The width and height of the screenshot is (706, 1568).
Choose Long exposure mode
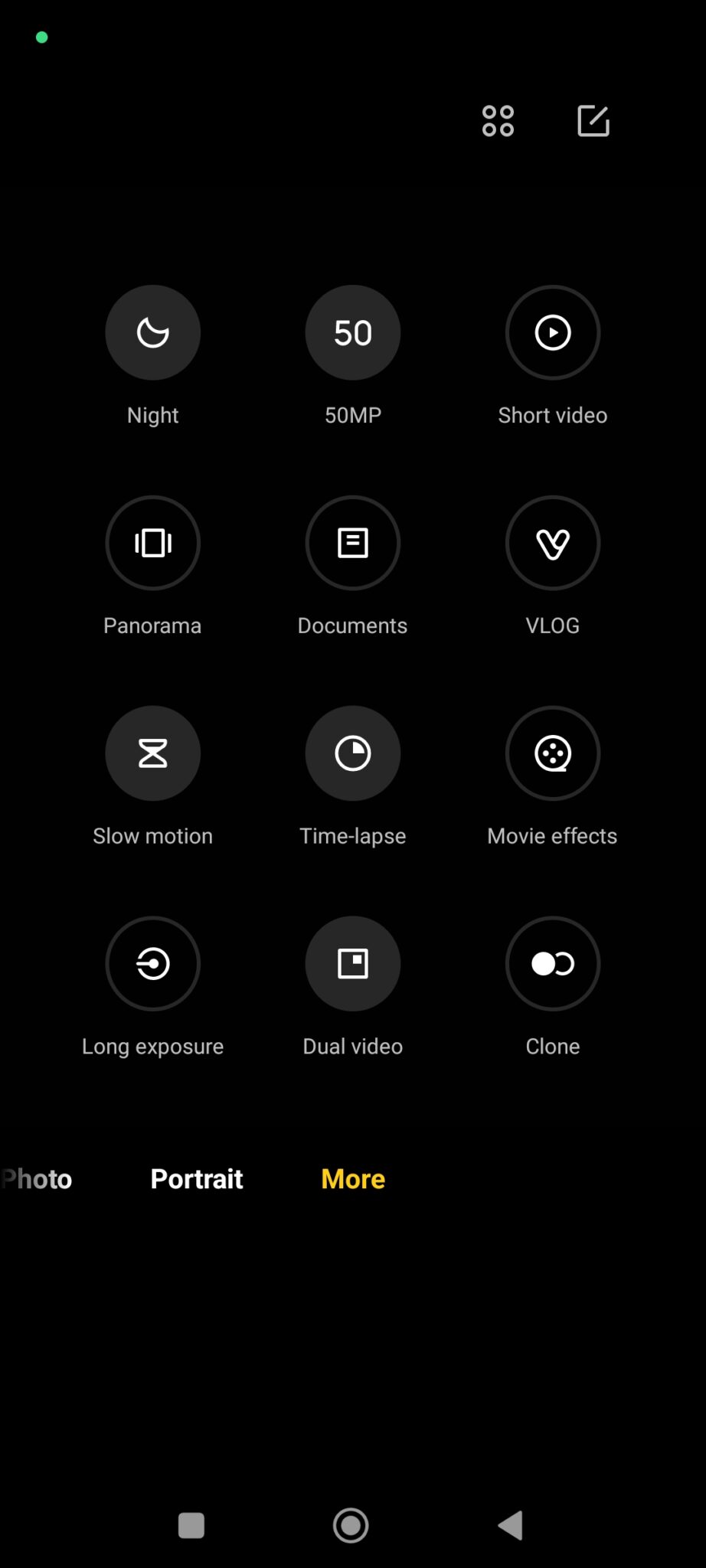pyautogui.click(x=152, y=964)
